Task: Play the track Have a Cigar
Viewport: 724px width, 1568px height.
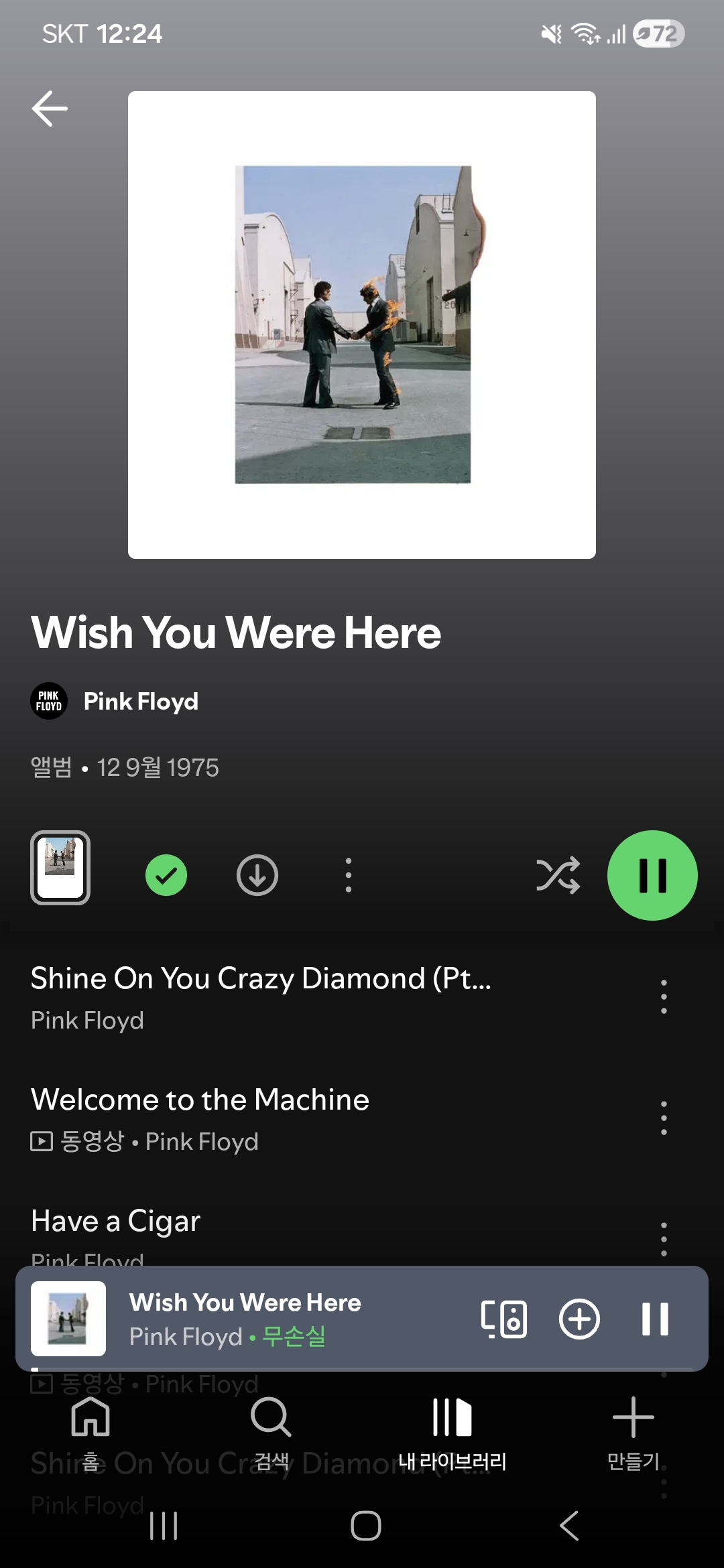Action: [x=116, y=1222]
